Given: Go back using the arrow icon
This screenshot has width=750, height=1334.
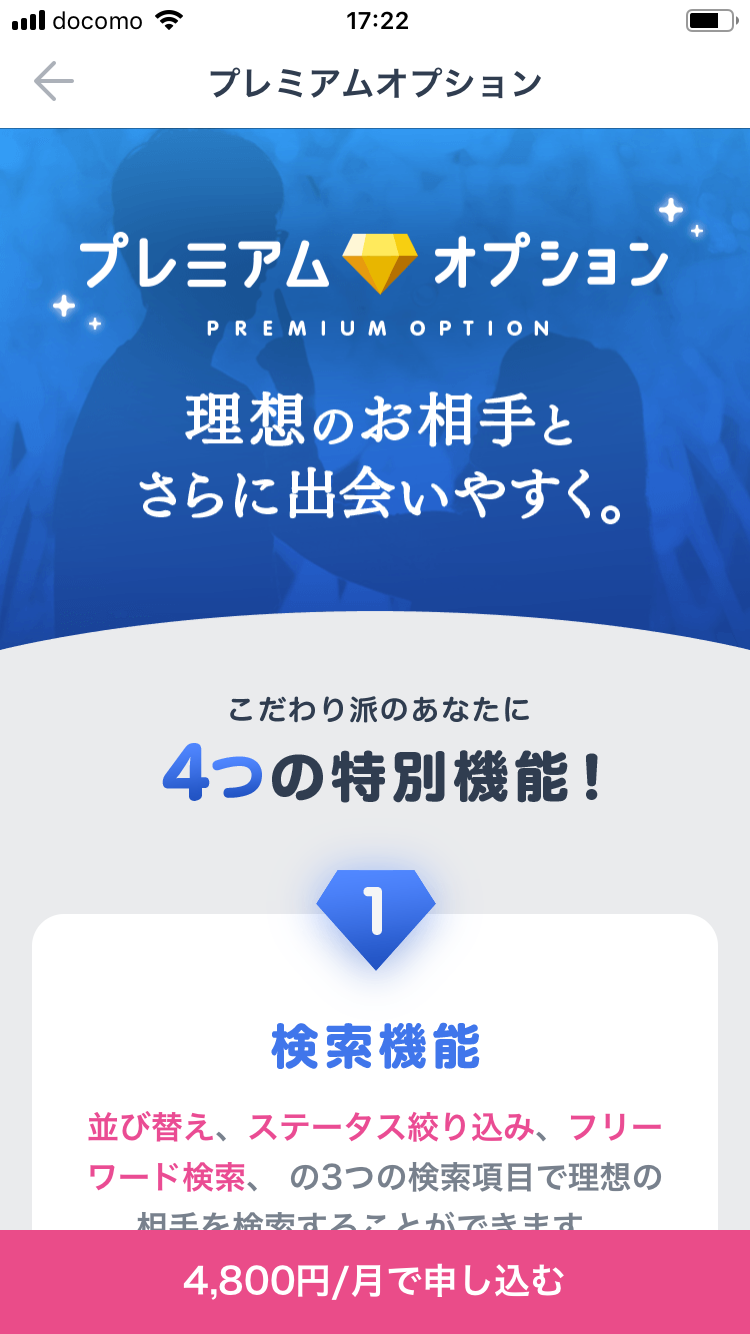Looking at the screenshot, I should (53, 82).
